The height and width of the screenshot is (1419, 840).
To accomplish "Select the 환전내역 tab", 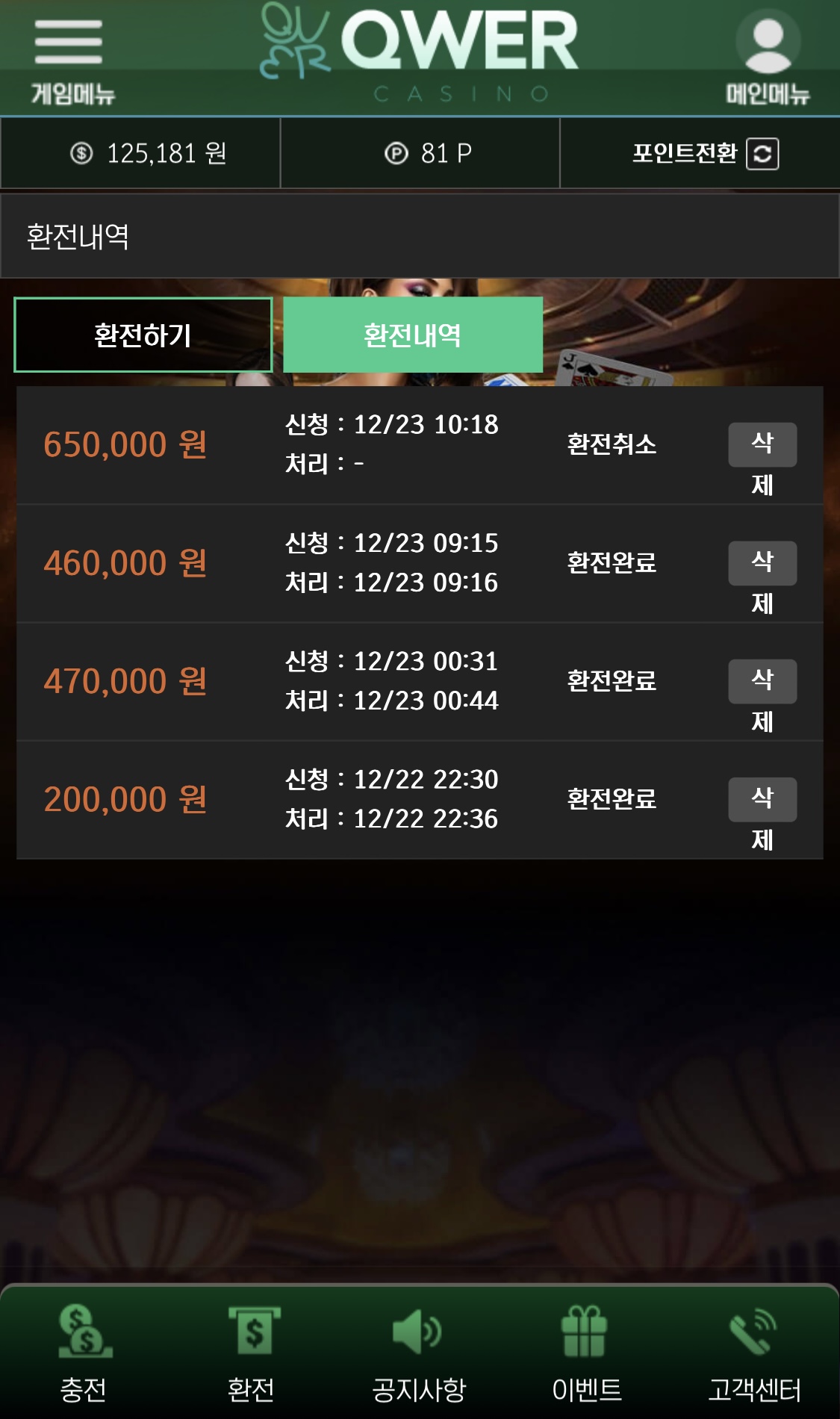I will coord(413,335).
